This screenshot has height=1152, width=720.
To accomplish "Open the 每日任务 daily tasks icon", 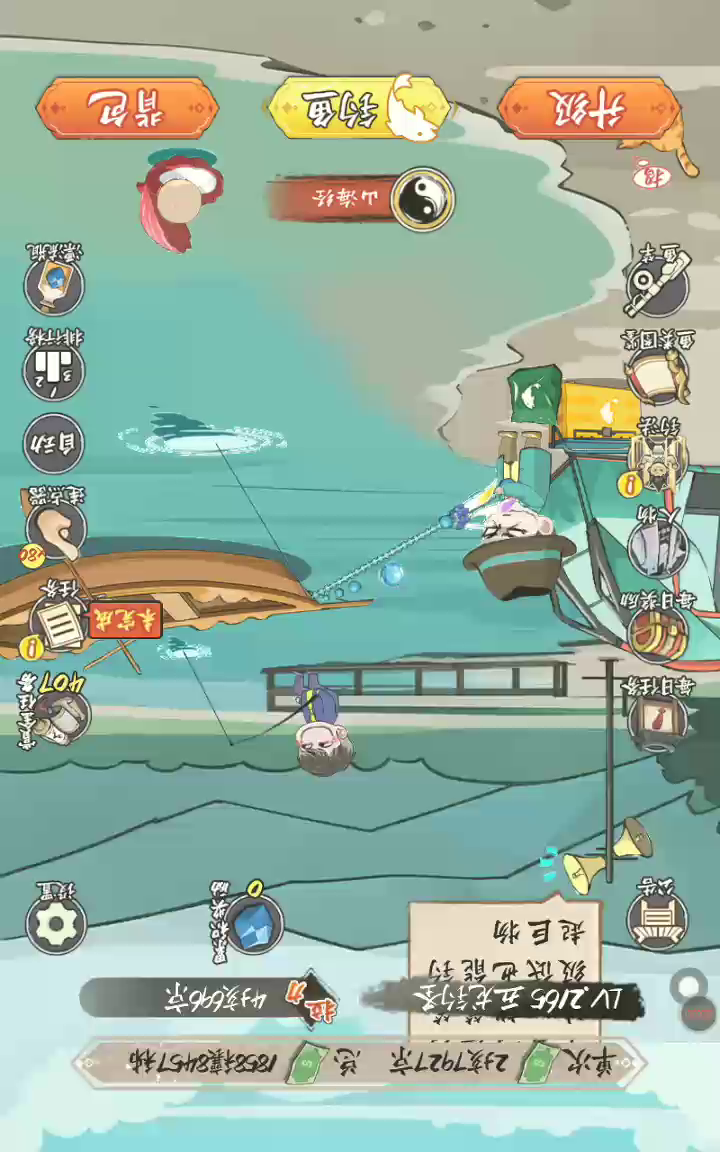I will tap(657, 719).
